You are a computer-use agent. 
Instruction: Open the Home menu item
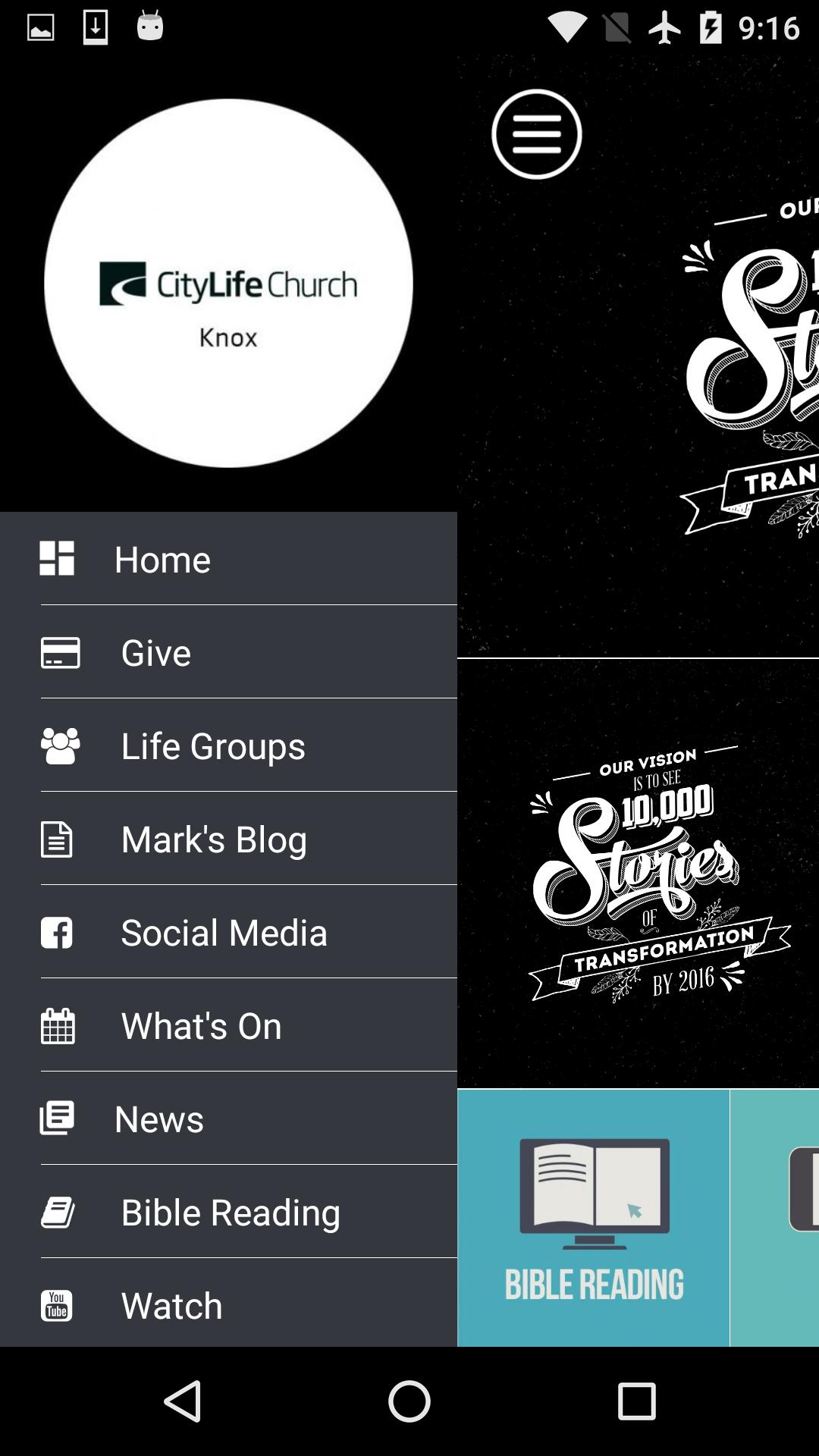[227, 559]
